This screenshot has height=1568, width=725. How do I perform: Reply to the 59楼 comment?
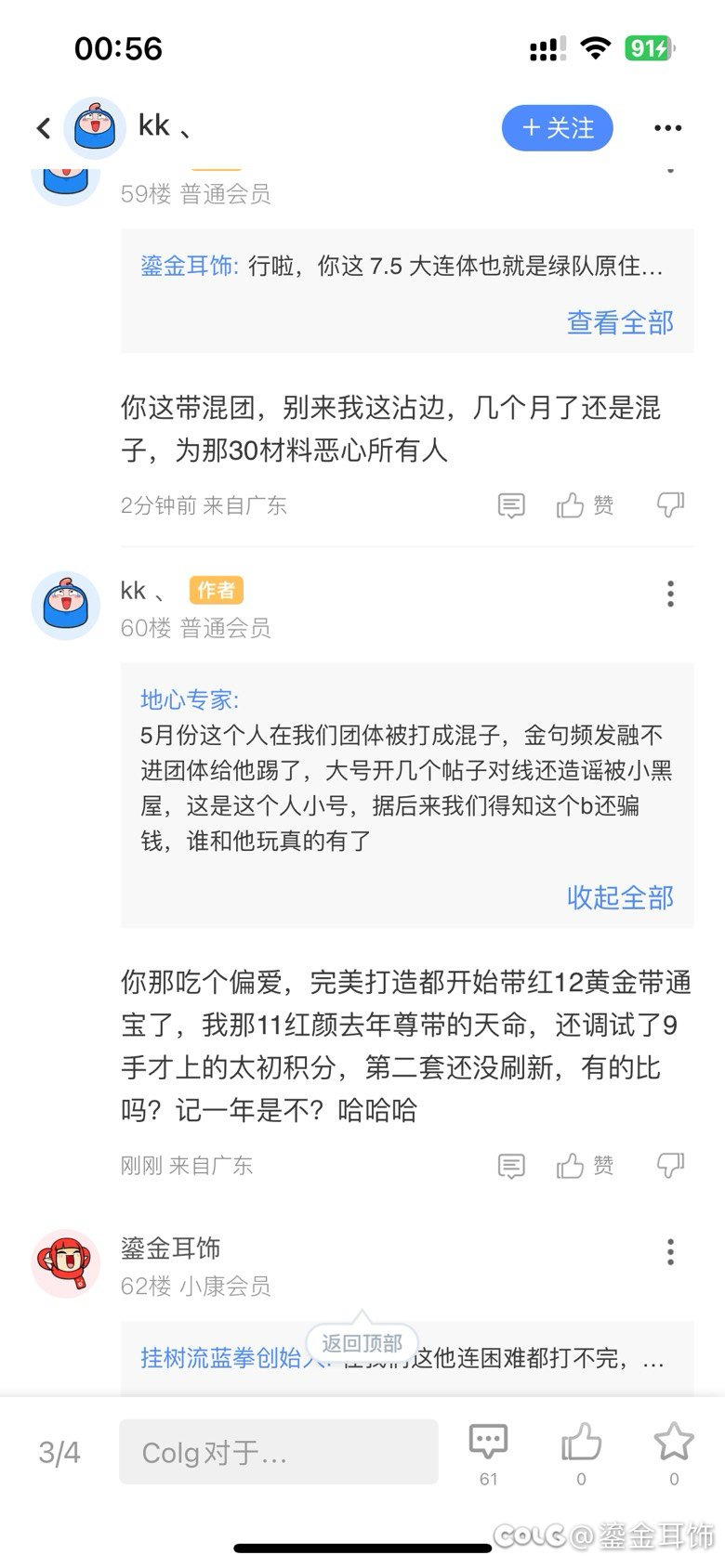coord(511,505)
